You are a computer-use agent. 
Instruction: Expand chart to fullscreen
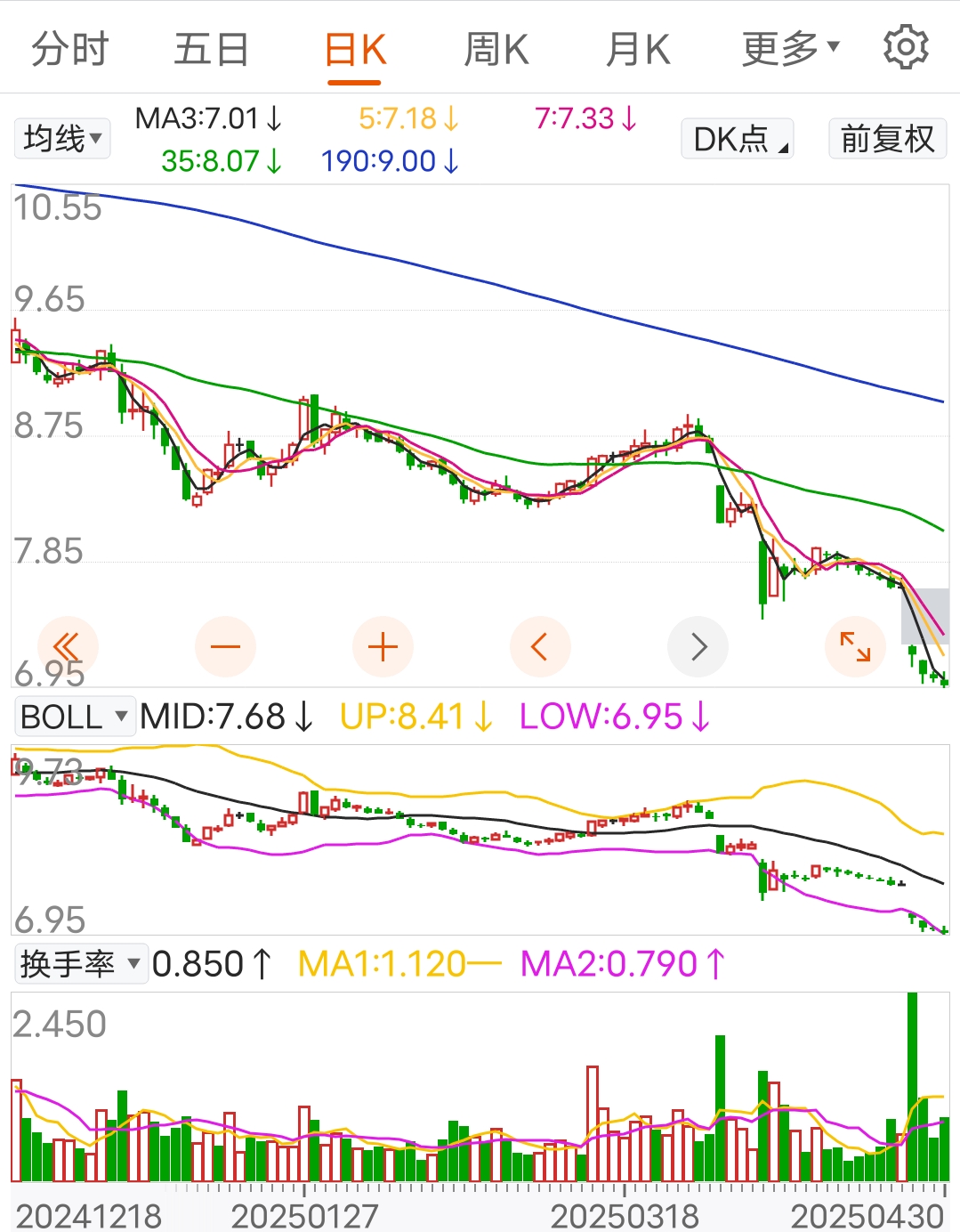[x=855, y=646]
